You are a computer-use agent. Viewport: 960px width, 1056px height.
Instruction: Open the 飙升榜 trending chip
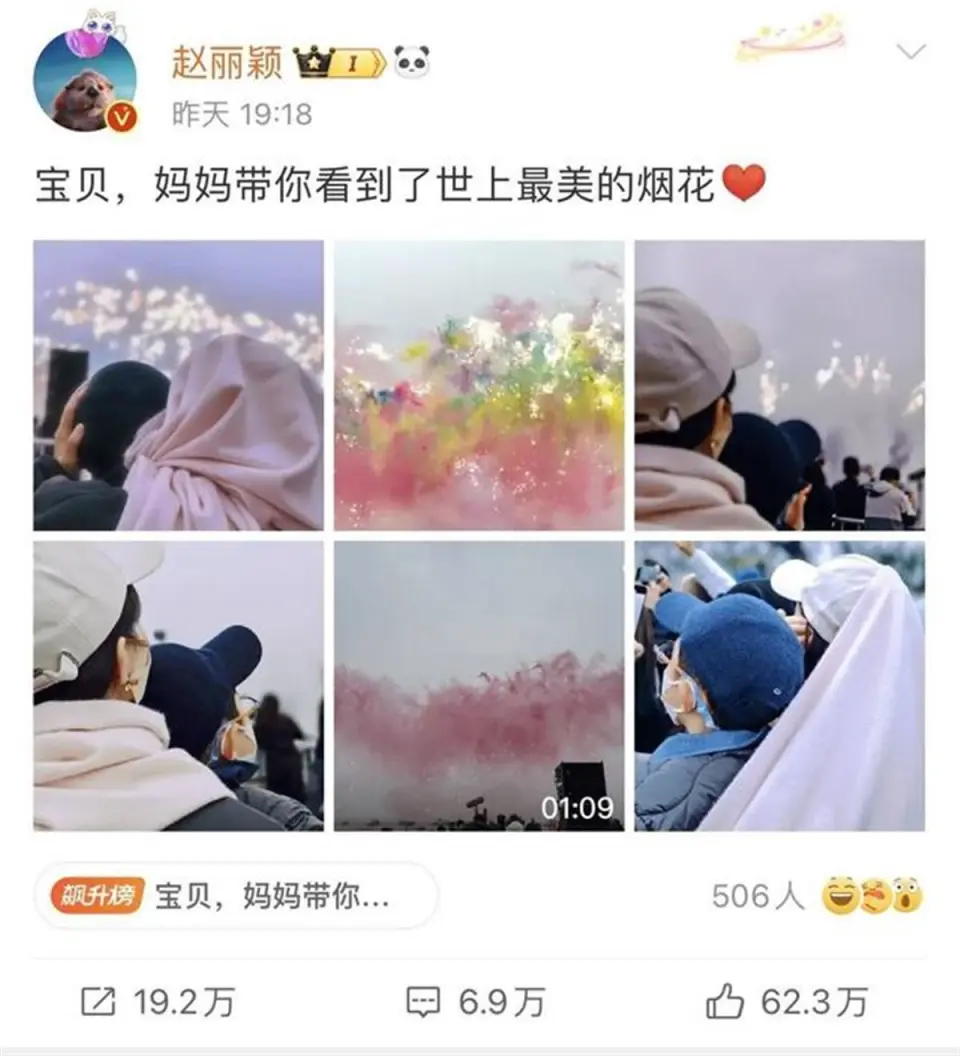[236, 895]
